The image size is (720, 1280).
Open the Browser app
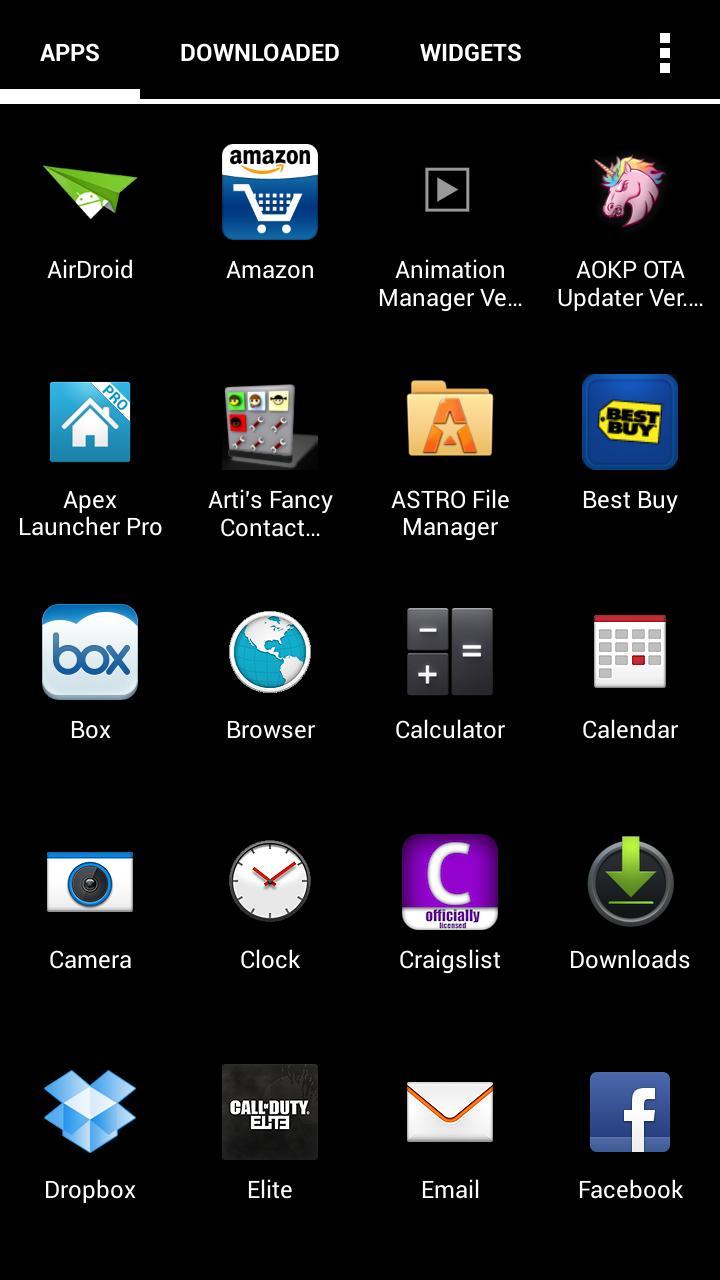coord(270,652)
